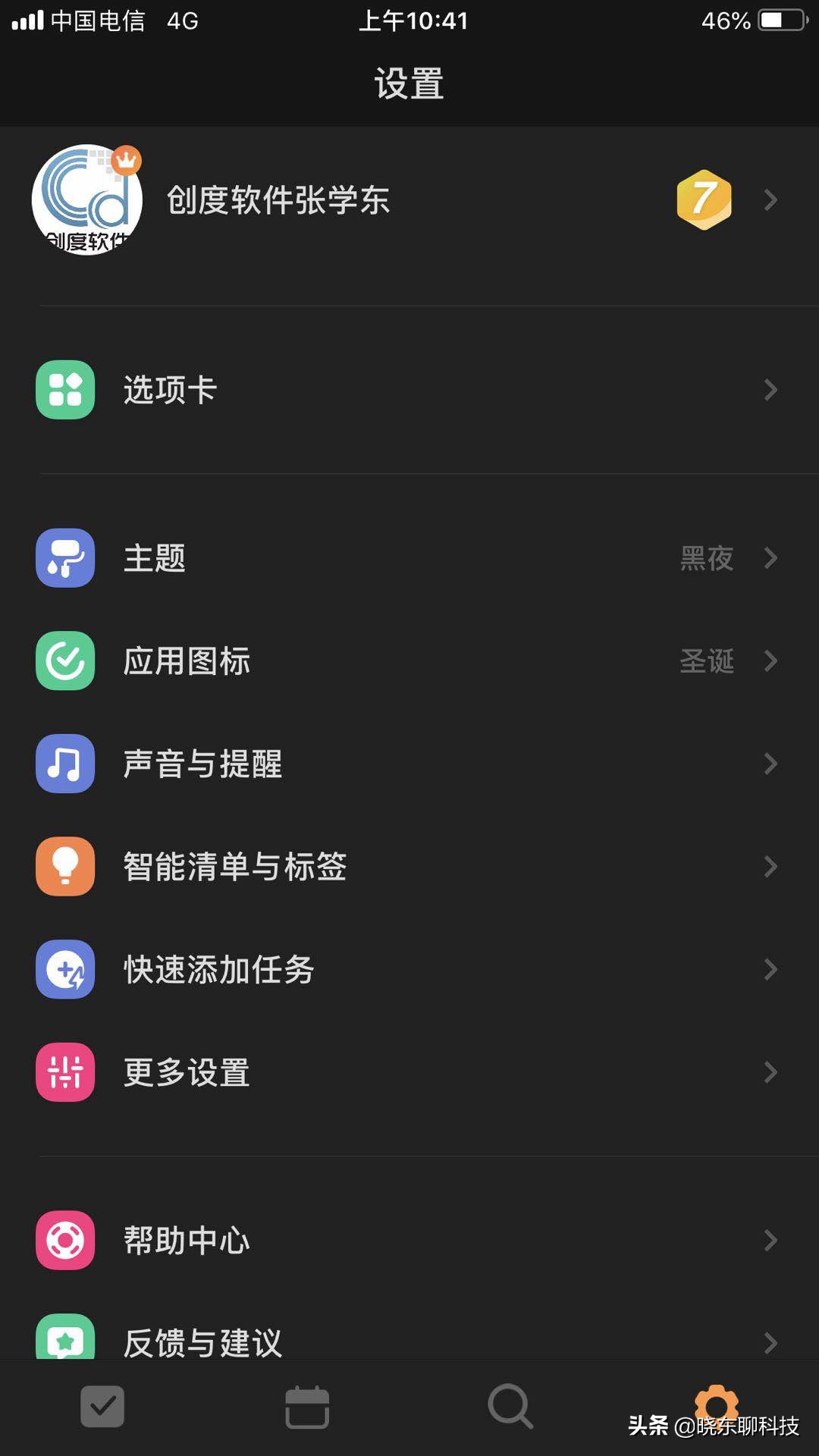Select the 智能清单与标签 lightbulb icon

pyautogui.click(x=64, y=867)
